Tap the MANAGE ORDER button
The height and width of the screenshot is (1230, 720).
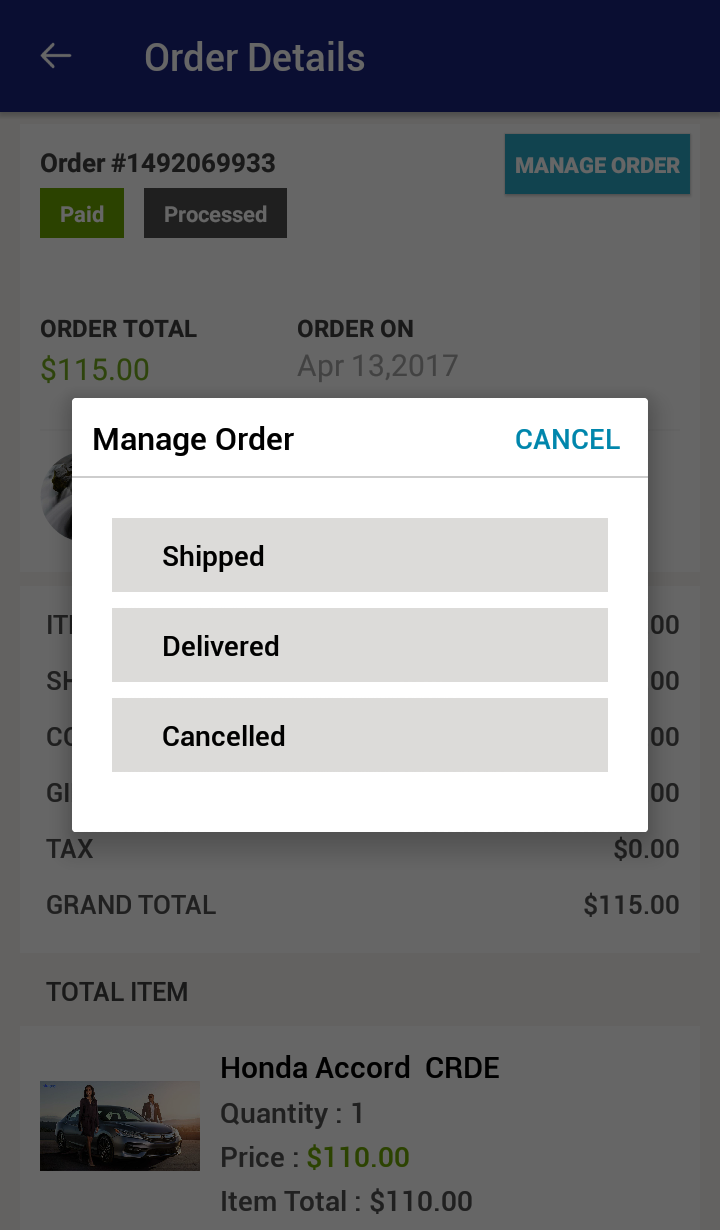pyautogui.click(x=597, y=164)
